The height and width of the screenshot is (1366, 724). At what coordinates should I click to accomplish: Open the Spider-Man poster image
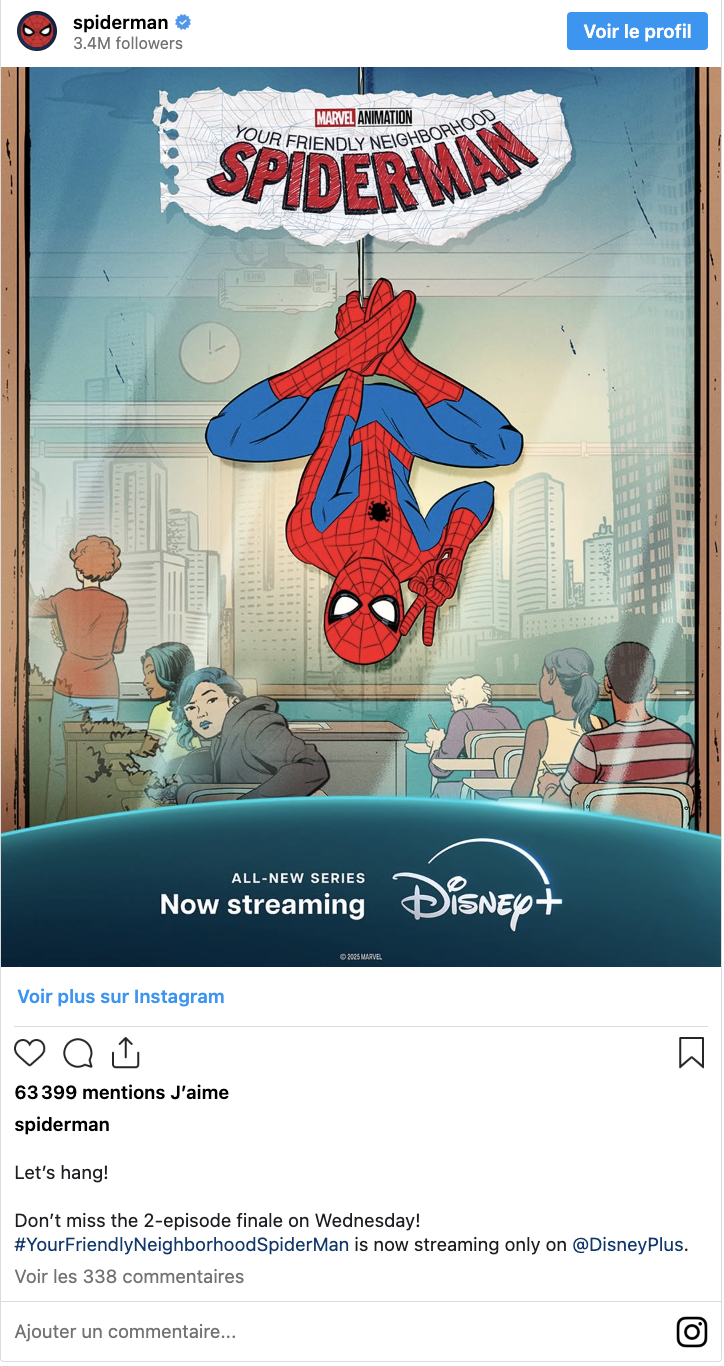pos(361,517)
